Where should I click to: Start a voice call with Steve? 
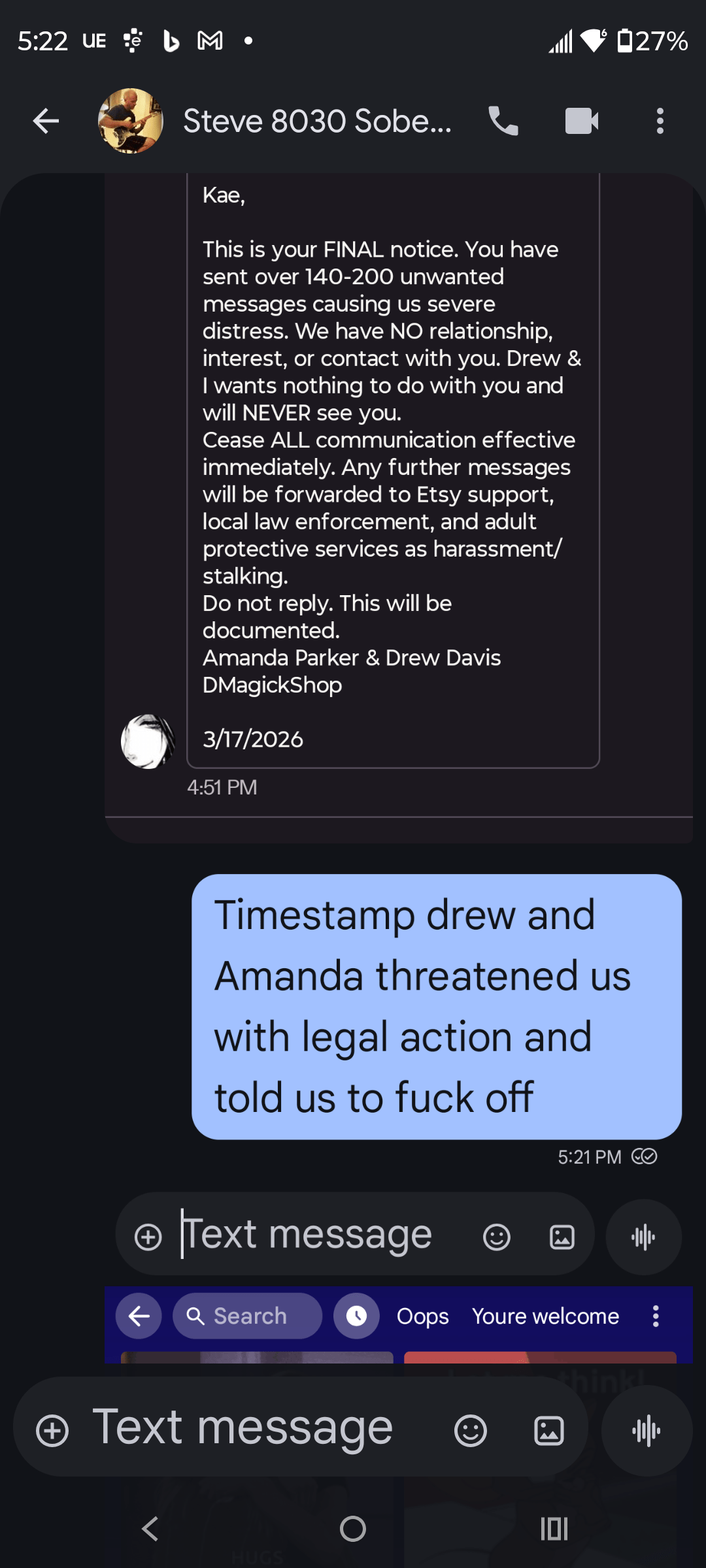[x=503, y=121]
